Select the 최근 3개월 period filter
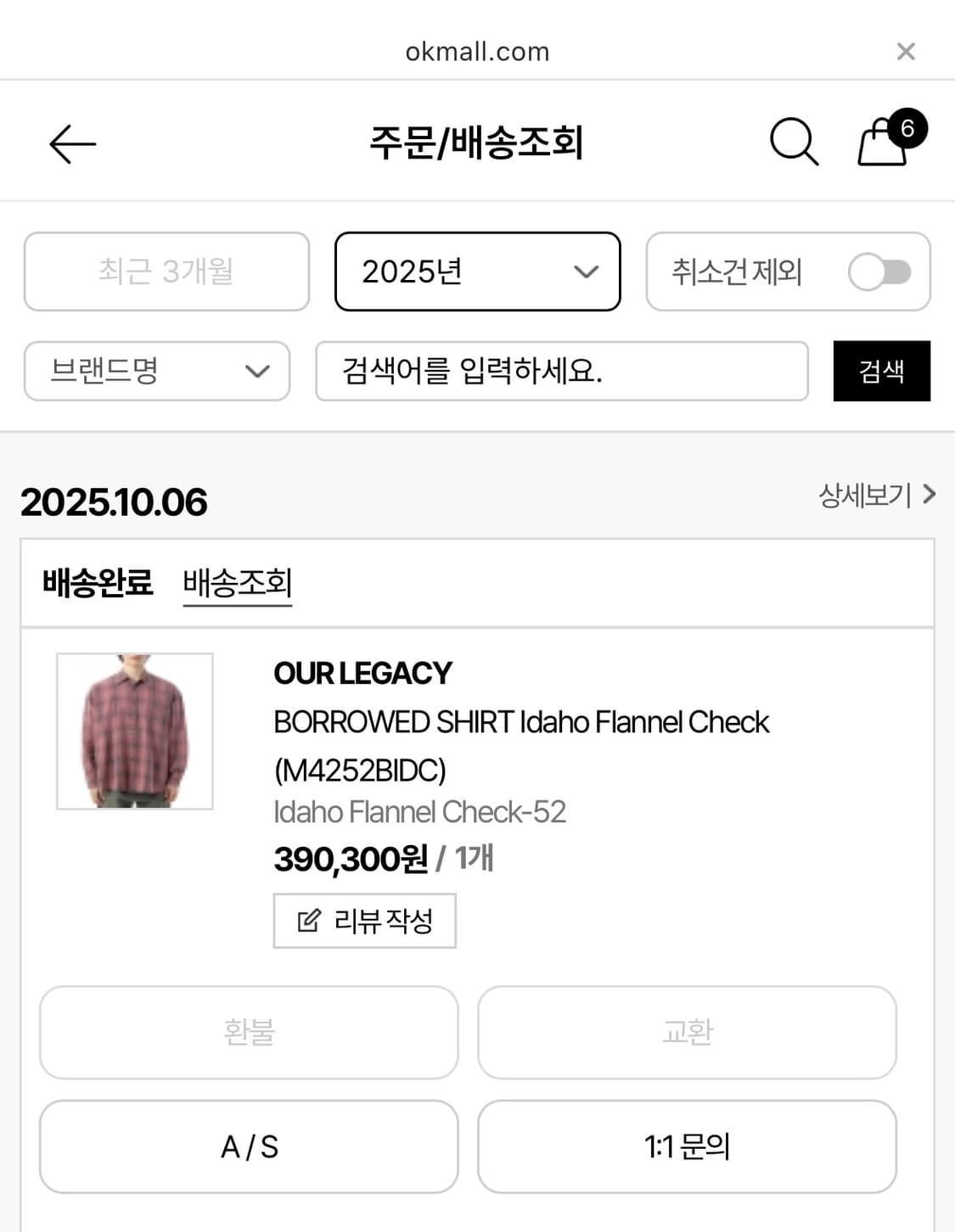This screenshot has width=955, height=1232. [166, 272]
